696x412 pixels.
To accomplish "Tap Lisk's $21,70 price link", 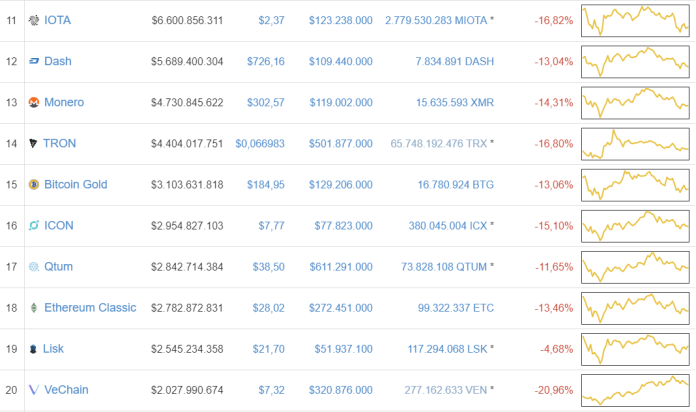I will [x=269, y=349].
